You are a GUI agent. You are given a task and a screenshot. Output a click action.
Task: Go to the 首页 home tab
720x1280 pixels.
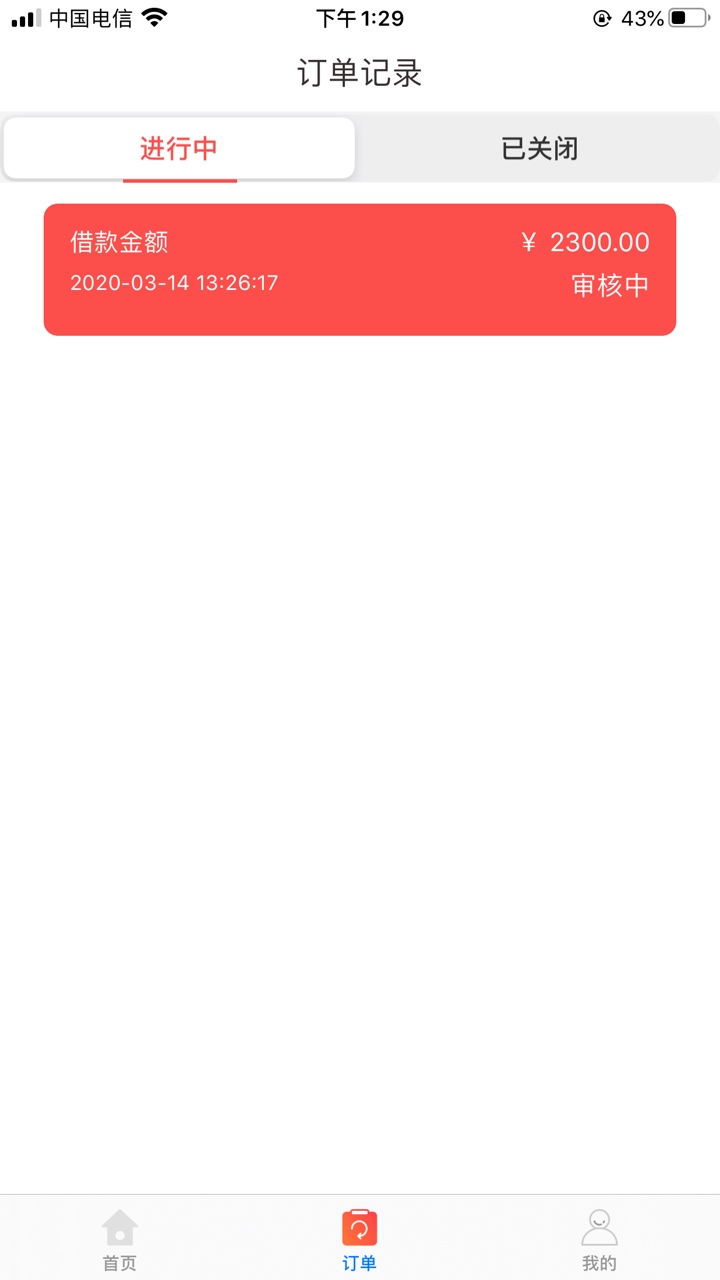click(119, 1240)
